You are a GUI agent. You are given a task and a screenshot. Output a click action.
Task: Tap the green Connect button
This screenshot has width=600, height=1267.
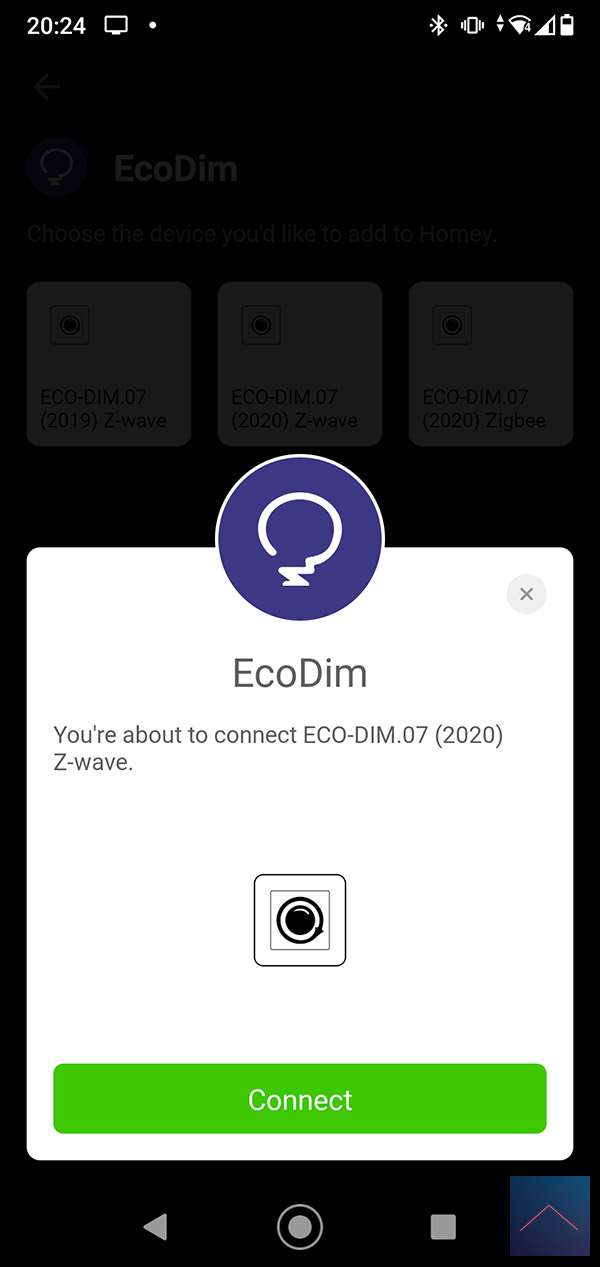tap(300, 1099)
